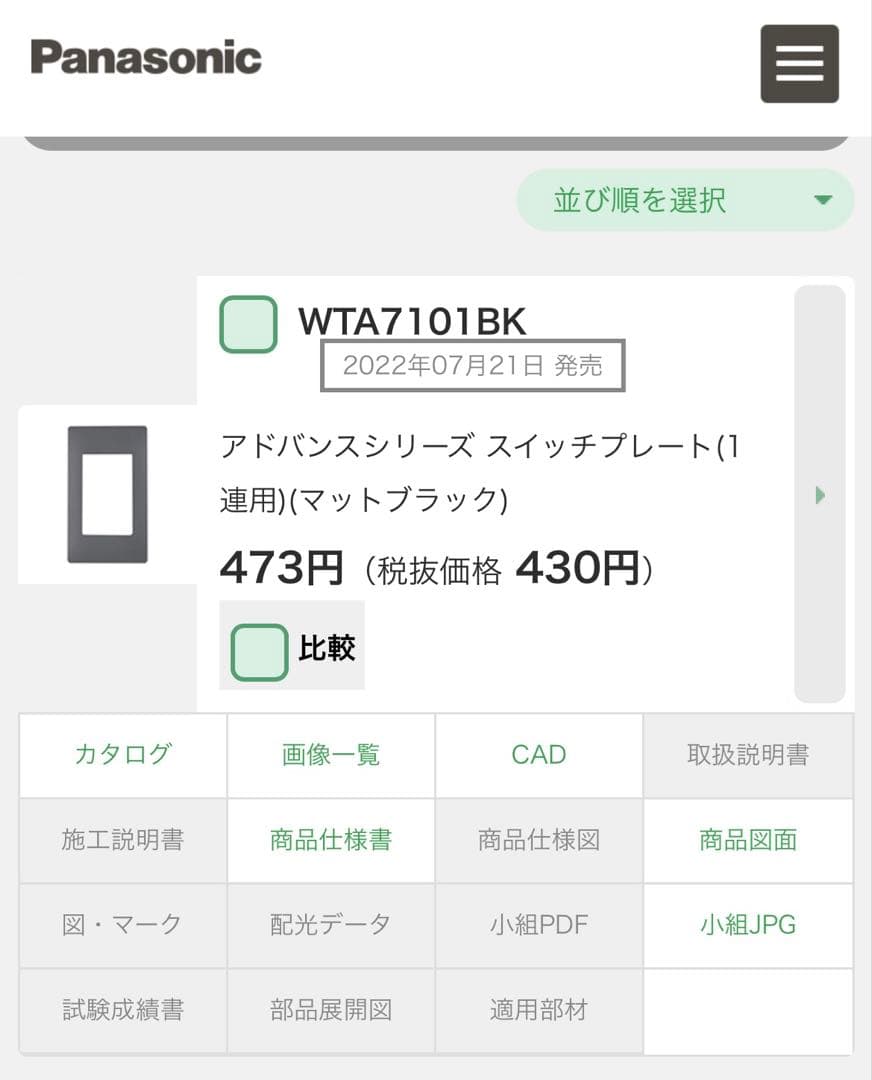View the 画像一覧 image list
Screen dimensions: 872x1080
point(331,755)
